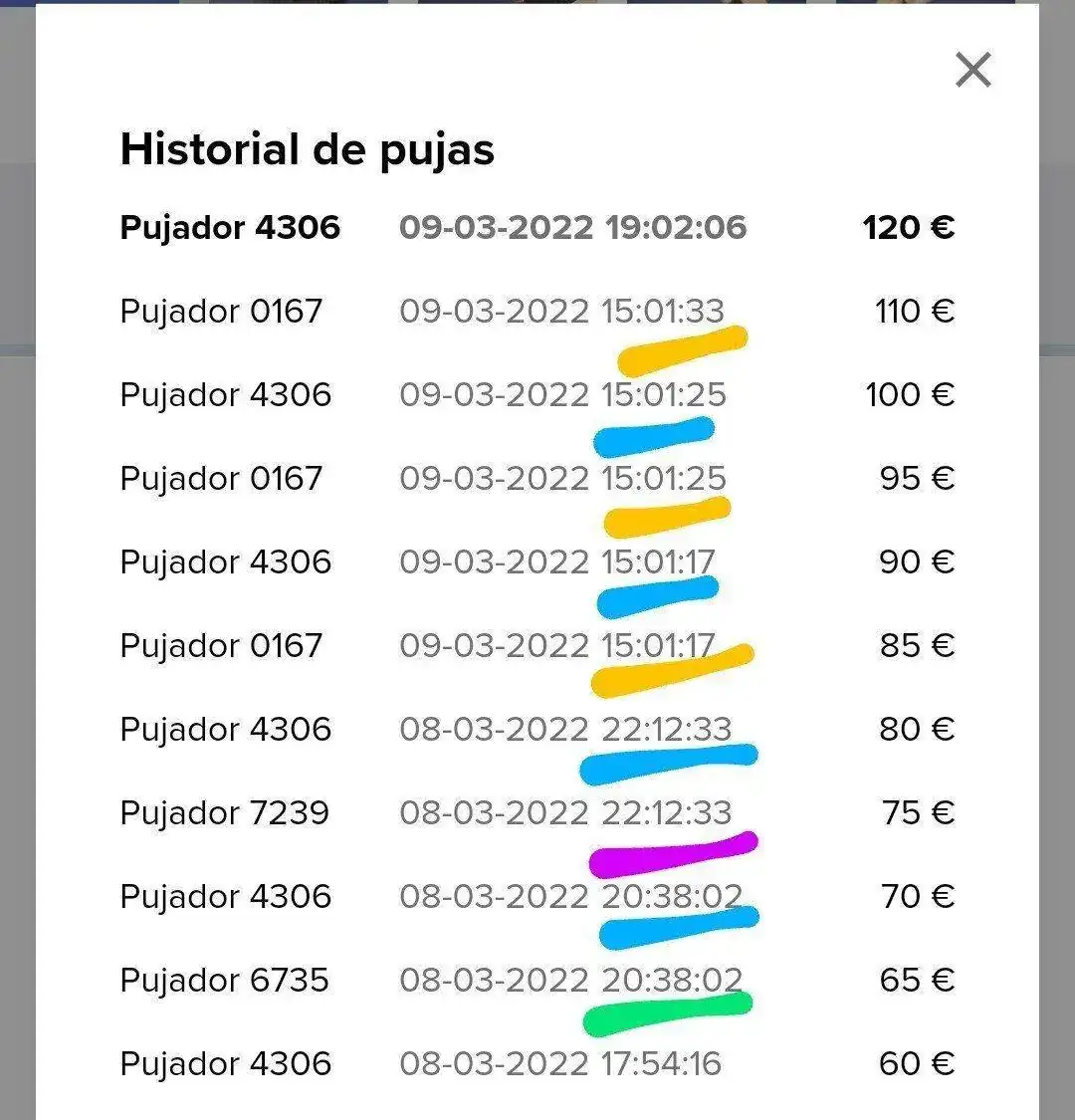The width and height of the screenshot is (1075, 1120).
Task: Select Pujador 7239's 75 € bid entry
Action: pyautogui.click(x=225, y=812)
